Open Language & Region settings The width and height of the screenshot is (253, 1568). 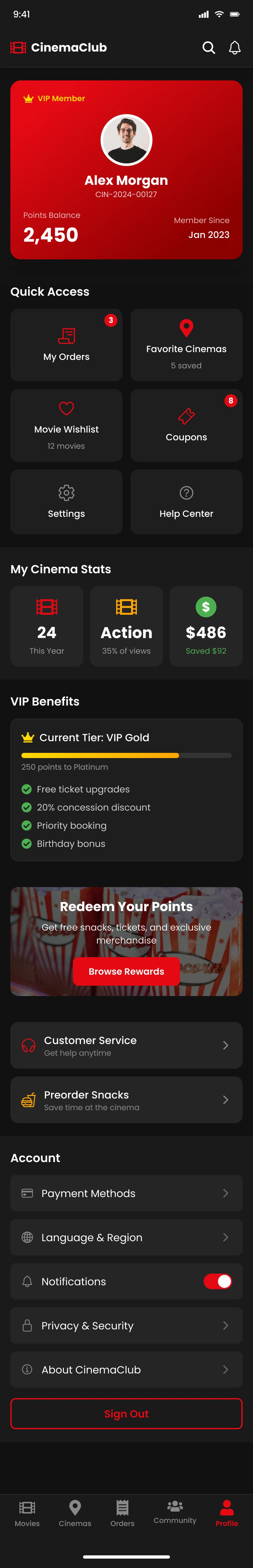[126, 1237]
